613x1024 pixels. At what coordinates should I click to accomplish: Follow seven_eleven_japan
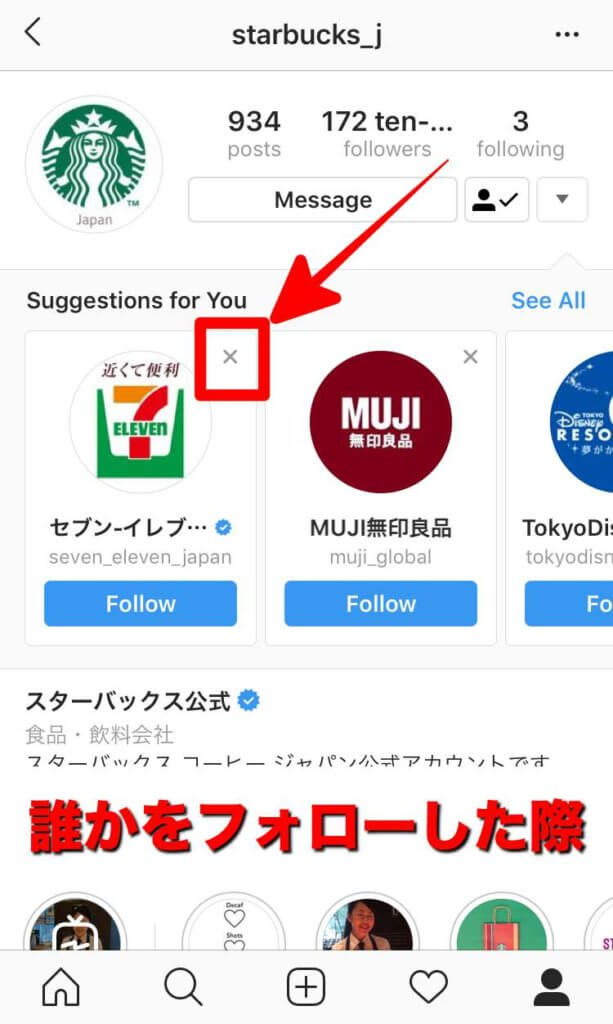(140, 604)
